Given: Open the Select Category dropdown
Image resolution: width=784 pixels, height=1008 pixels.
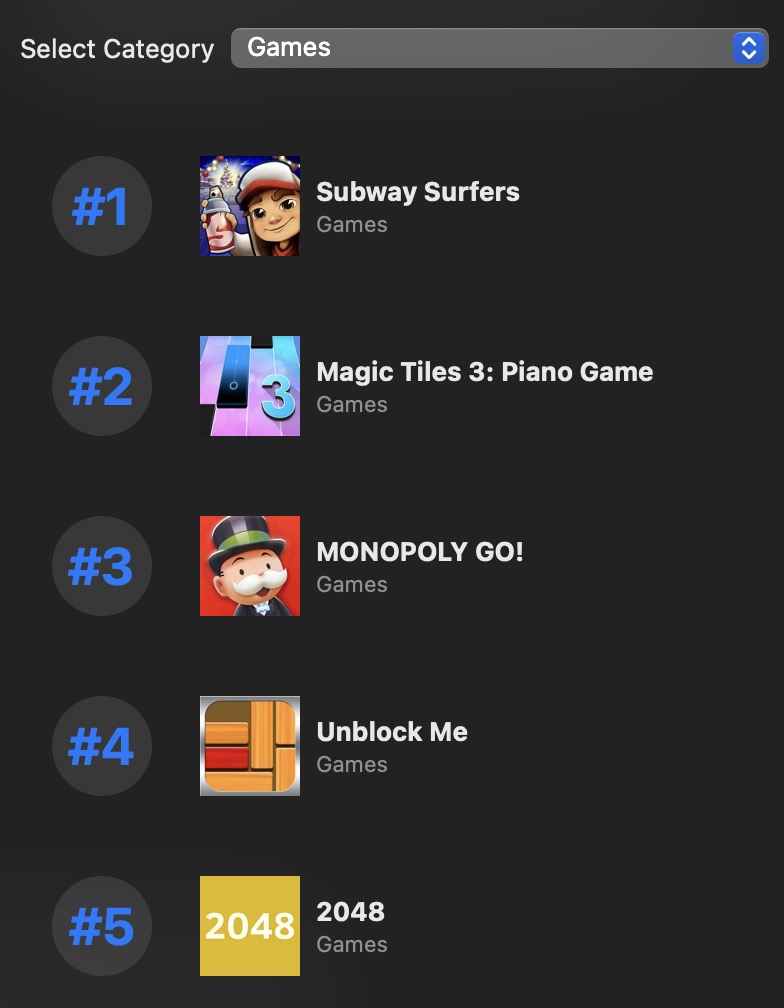Looking at the screenshot, I should (499, 48).
